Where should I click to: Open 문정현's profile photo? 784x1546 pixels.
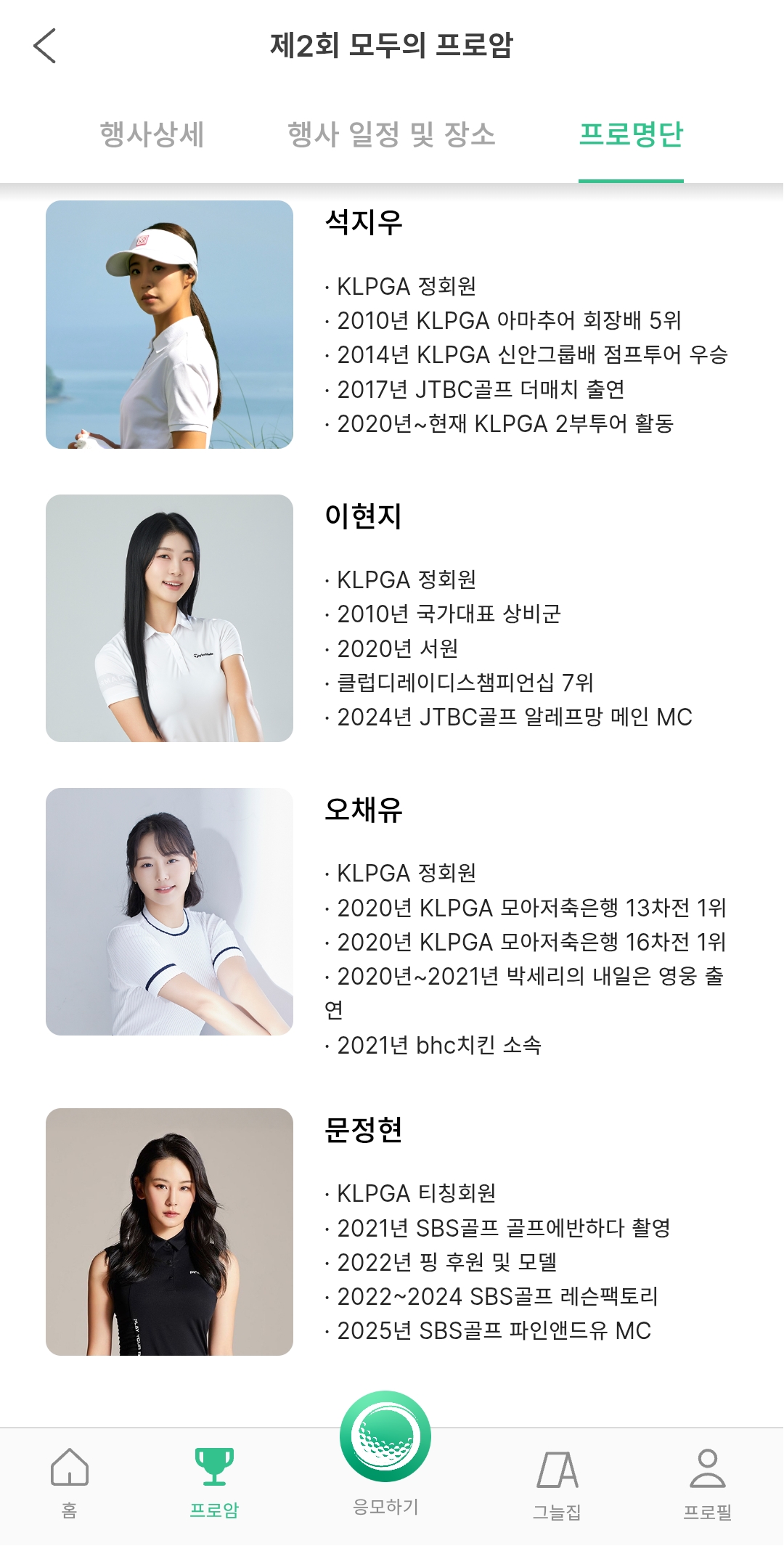point(169,1232)
